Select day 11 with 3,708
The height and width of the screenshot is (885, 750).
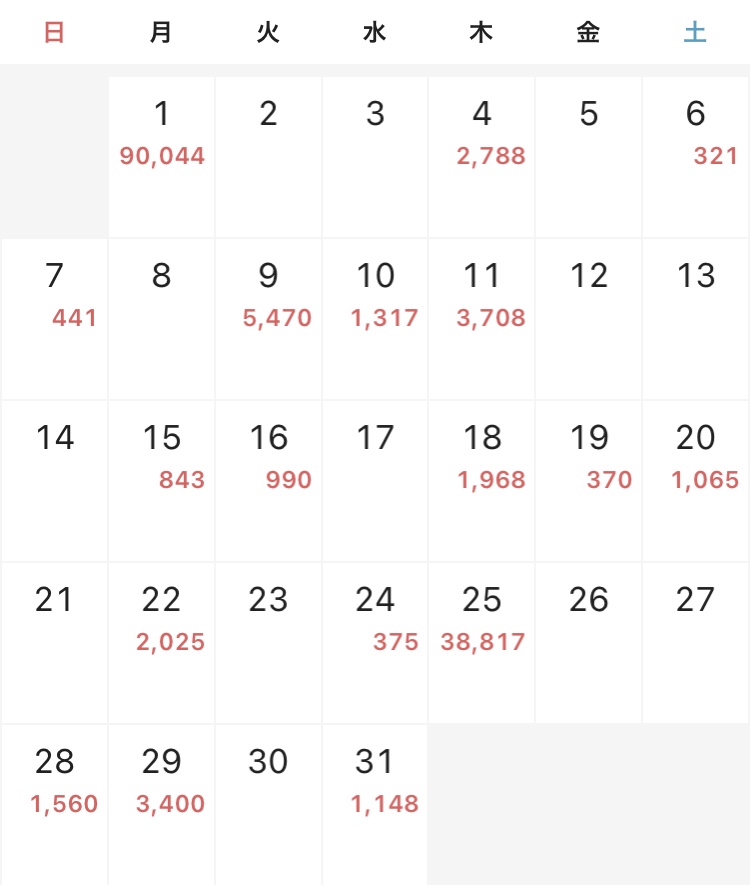pyautogui.click(x=482, y=317)
